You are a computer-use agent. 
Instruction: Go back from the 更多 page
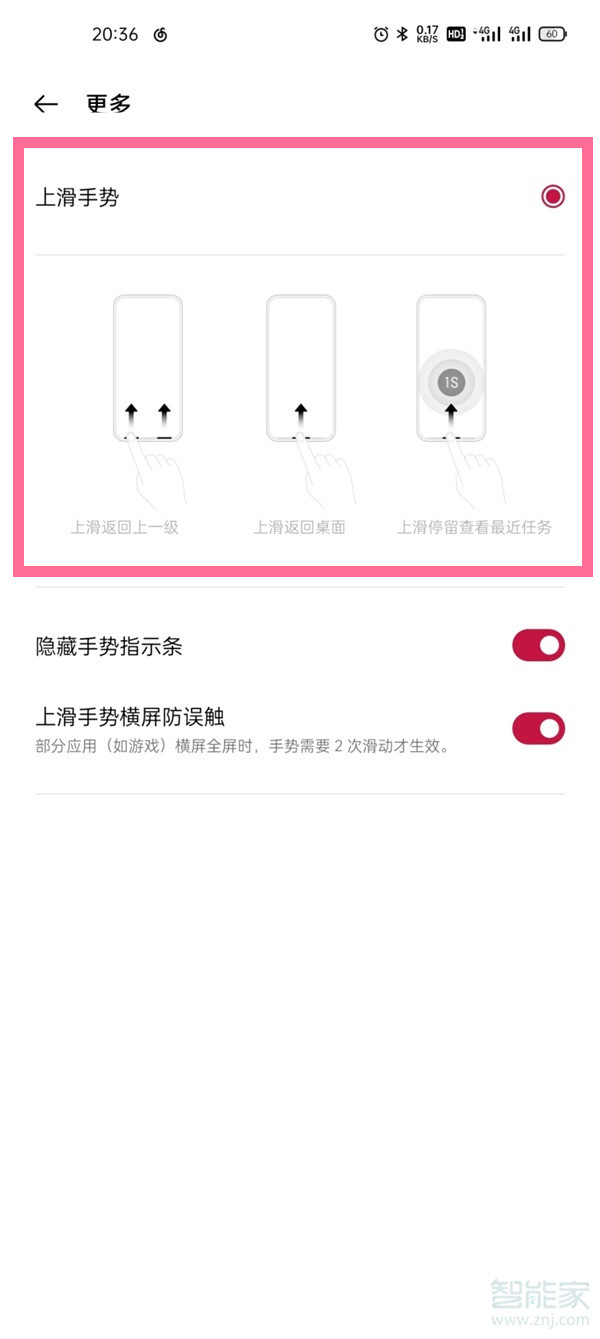click(46, 104)
